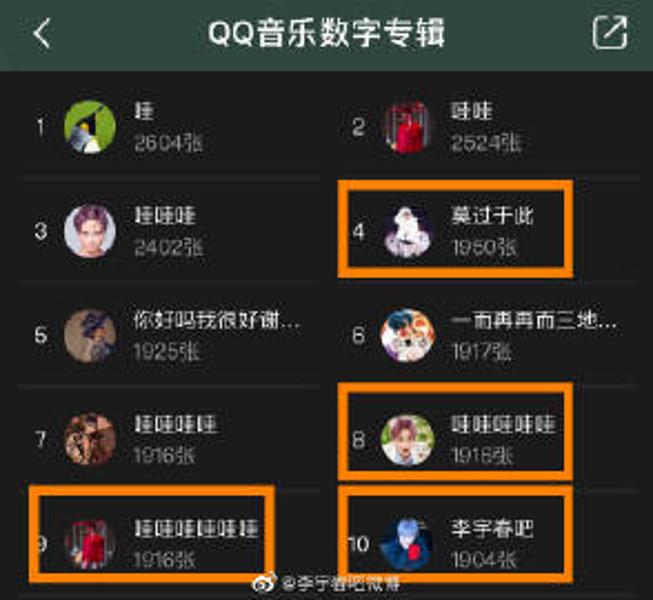Go back from QQ音乐数字专辑

point(41,34)
